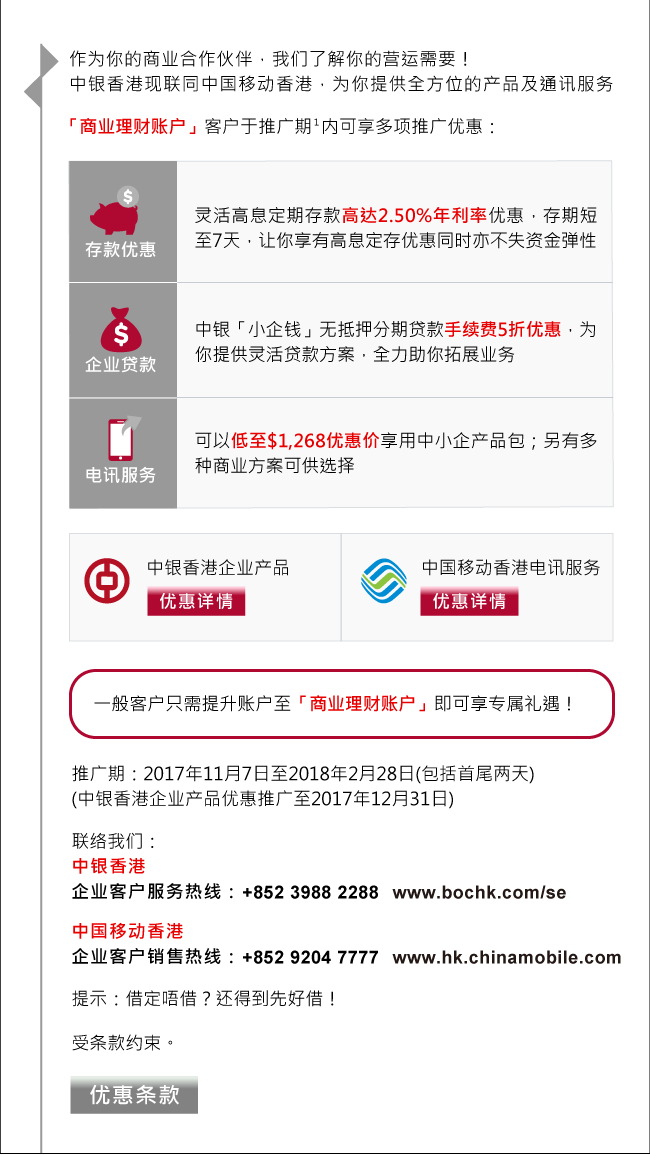650x1155 pixels.
Task: Open 优惠详情 for 中国移动香港电讯服务
Action: (x=469, y=602)
